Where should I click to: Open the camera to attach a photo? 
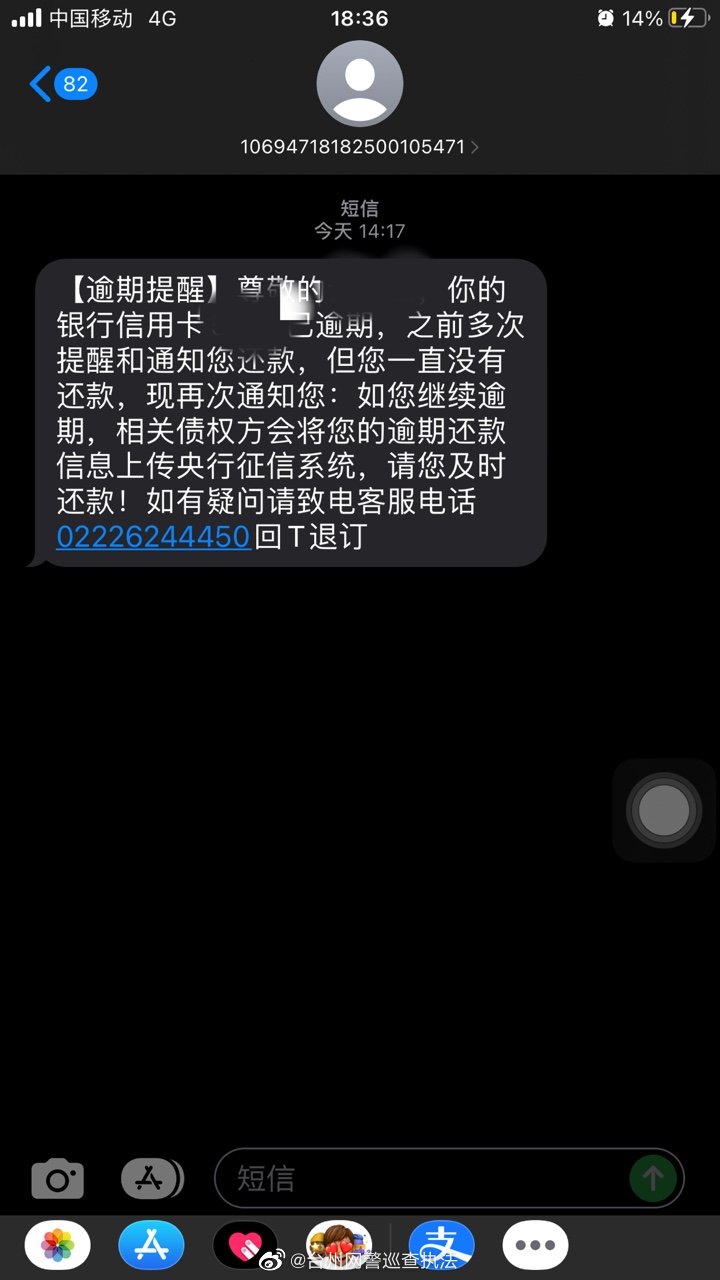[x=57, y=1179]
